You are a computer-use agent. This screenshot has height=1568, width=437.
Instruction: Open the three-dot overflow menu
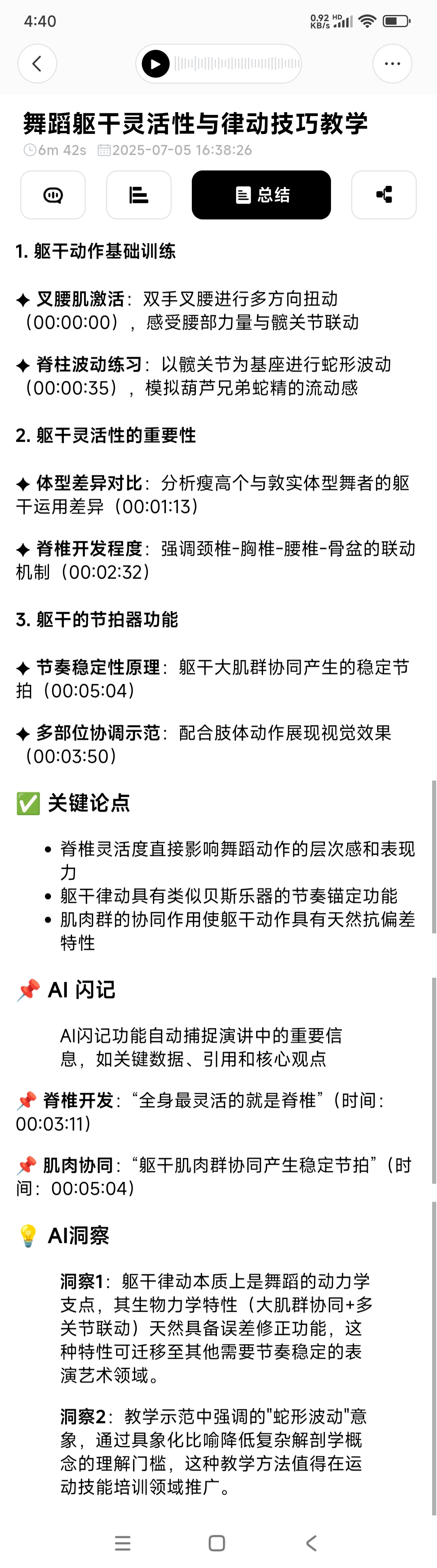click(392, 63)
